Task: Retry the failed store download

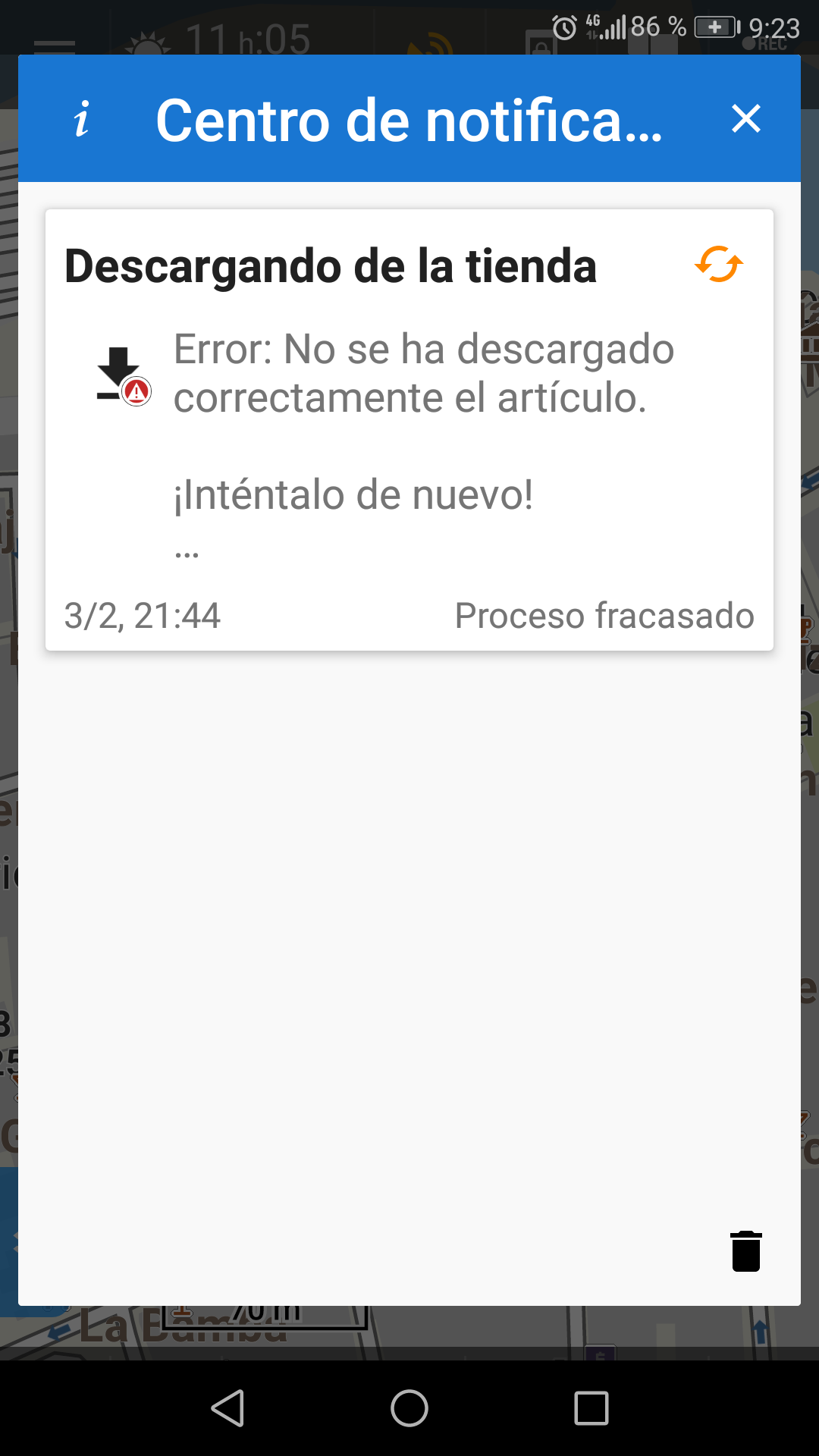Action: [718, 265]
